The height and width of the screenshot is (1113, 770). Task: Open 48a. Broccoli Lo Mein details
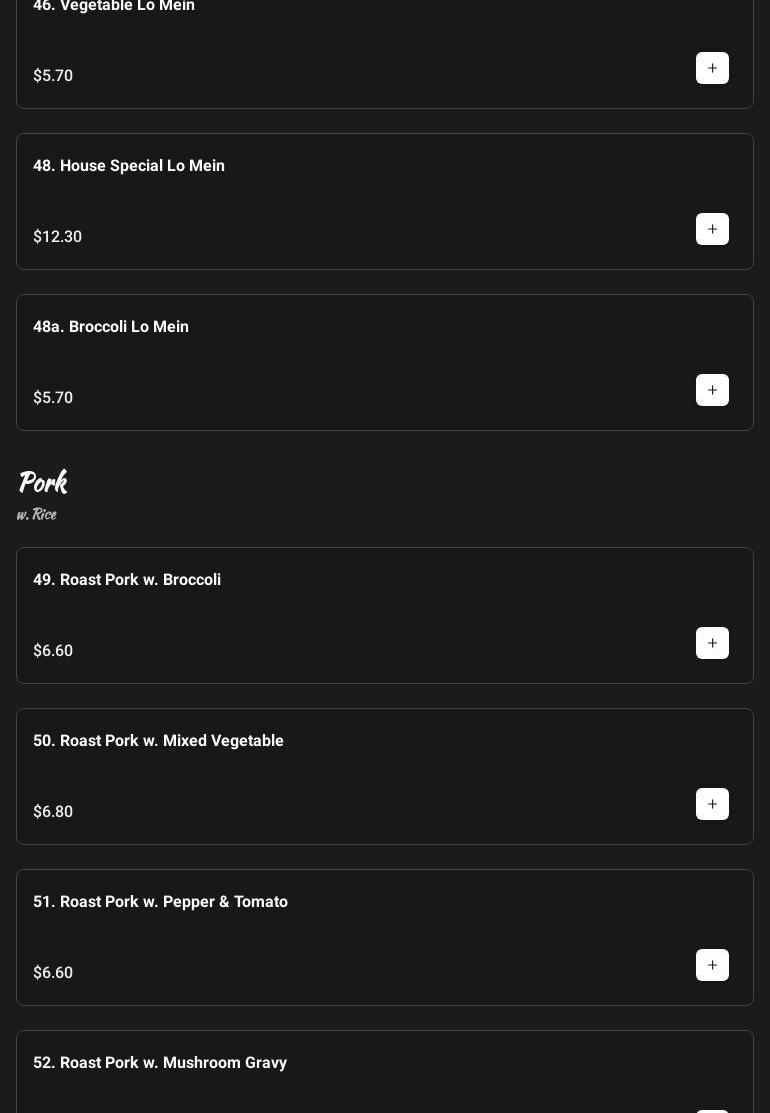click(111, 327)
